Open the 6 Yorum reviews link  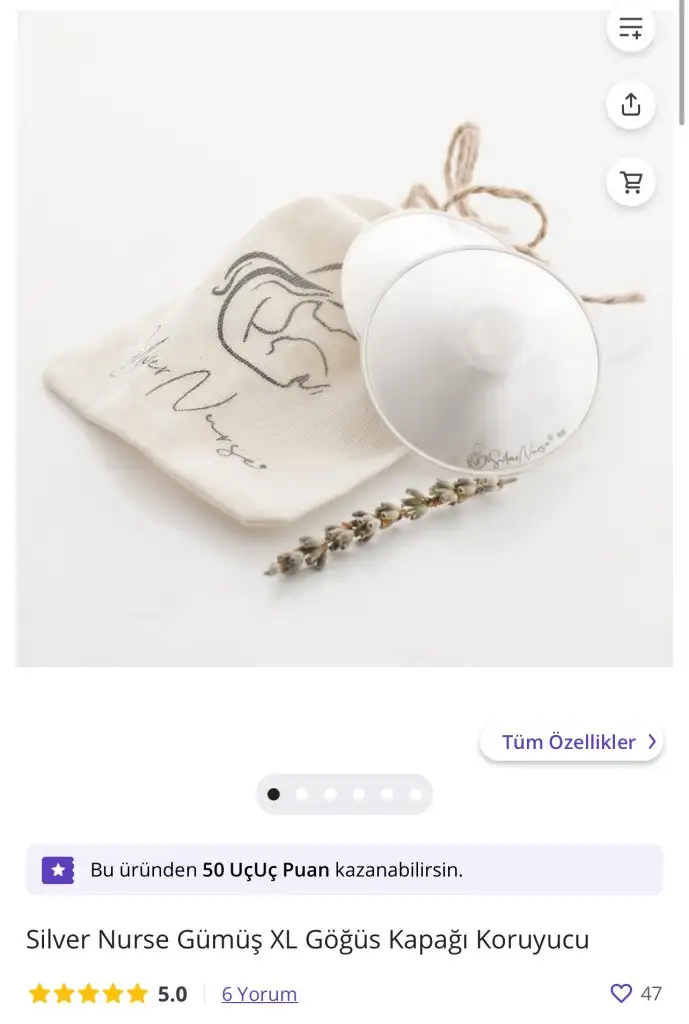coord(259,994)
